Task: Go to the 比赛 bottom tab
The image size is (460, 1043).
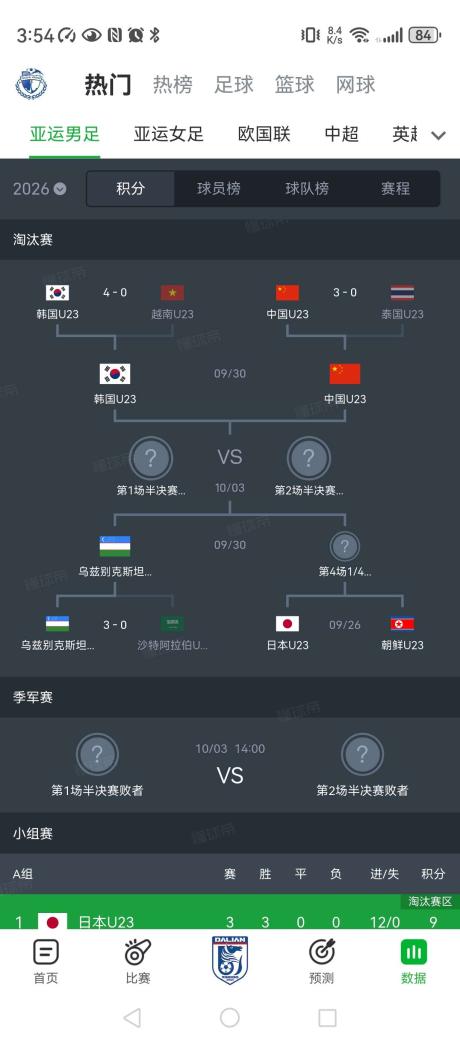Action: (x=138, y=961)
